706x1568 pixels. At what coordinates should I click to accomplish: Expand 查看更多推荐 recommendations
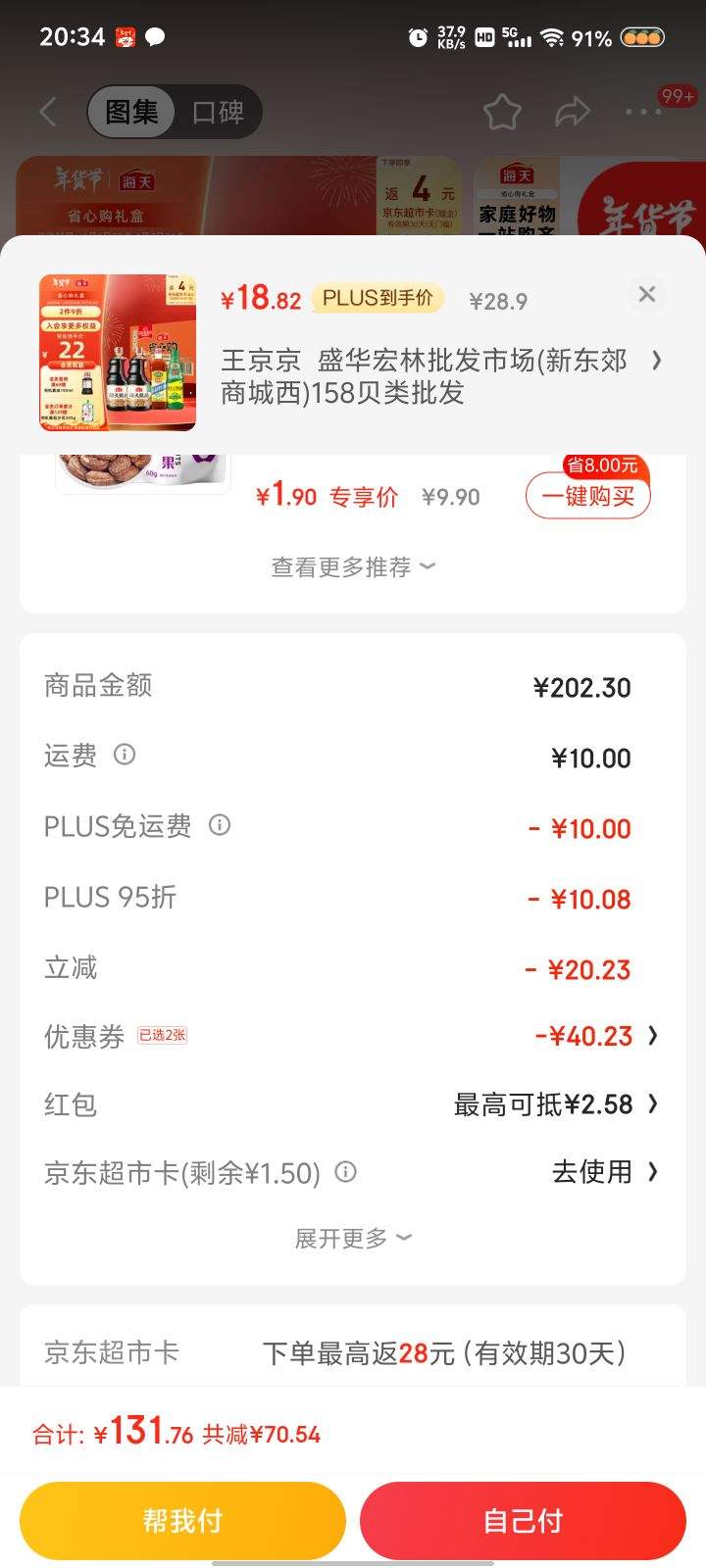pyautogui.click(x=352, y=566)
